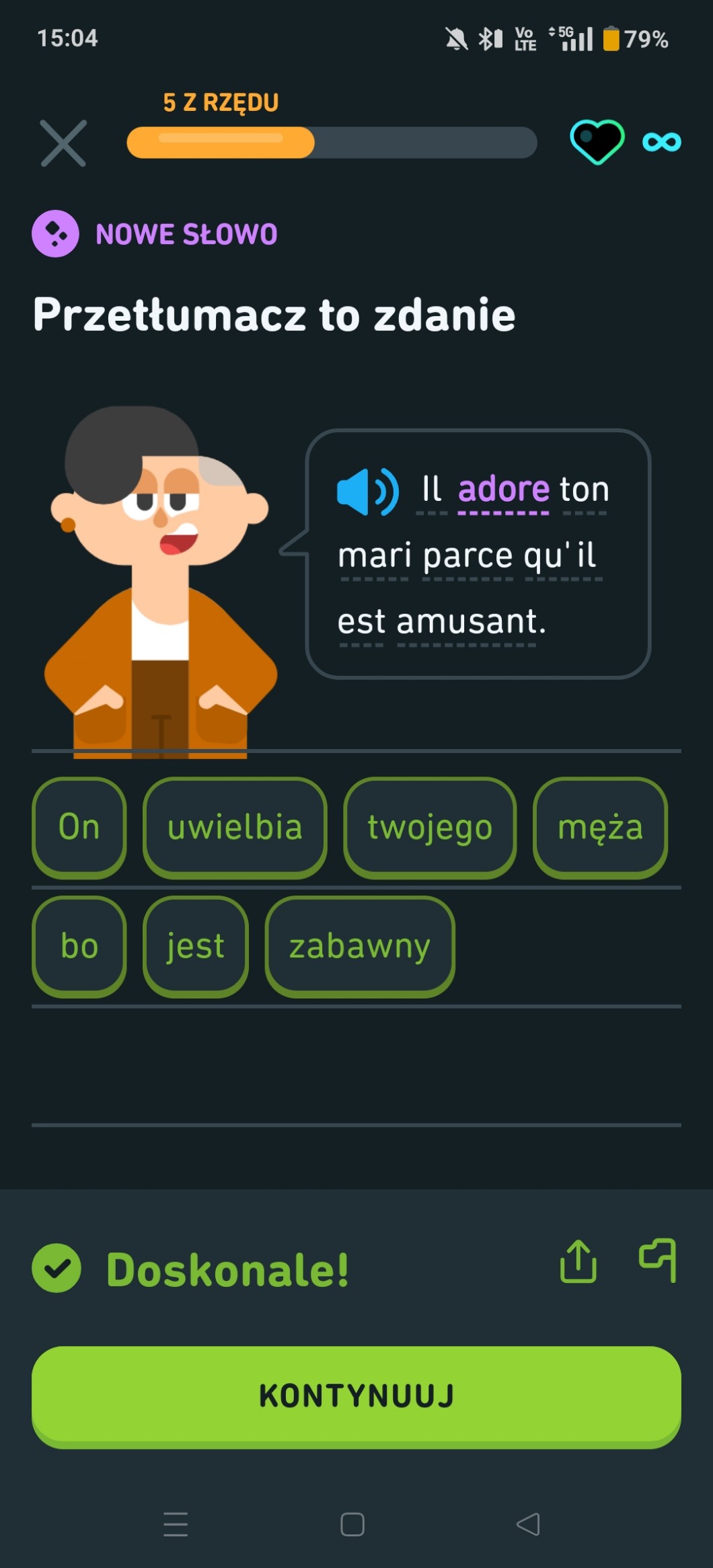Tap the word tile "On"
This screenshot has width=713, height=1568.
click(79, 826)
